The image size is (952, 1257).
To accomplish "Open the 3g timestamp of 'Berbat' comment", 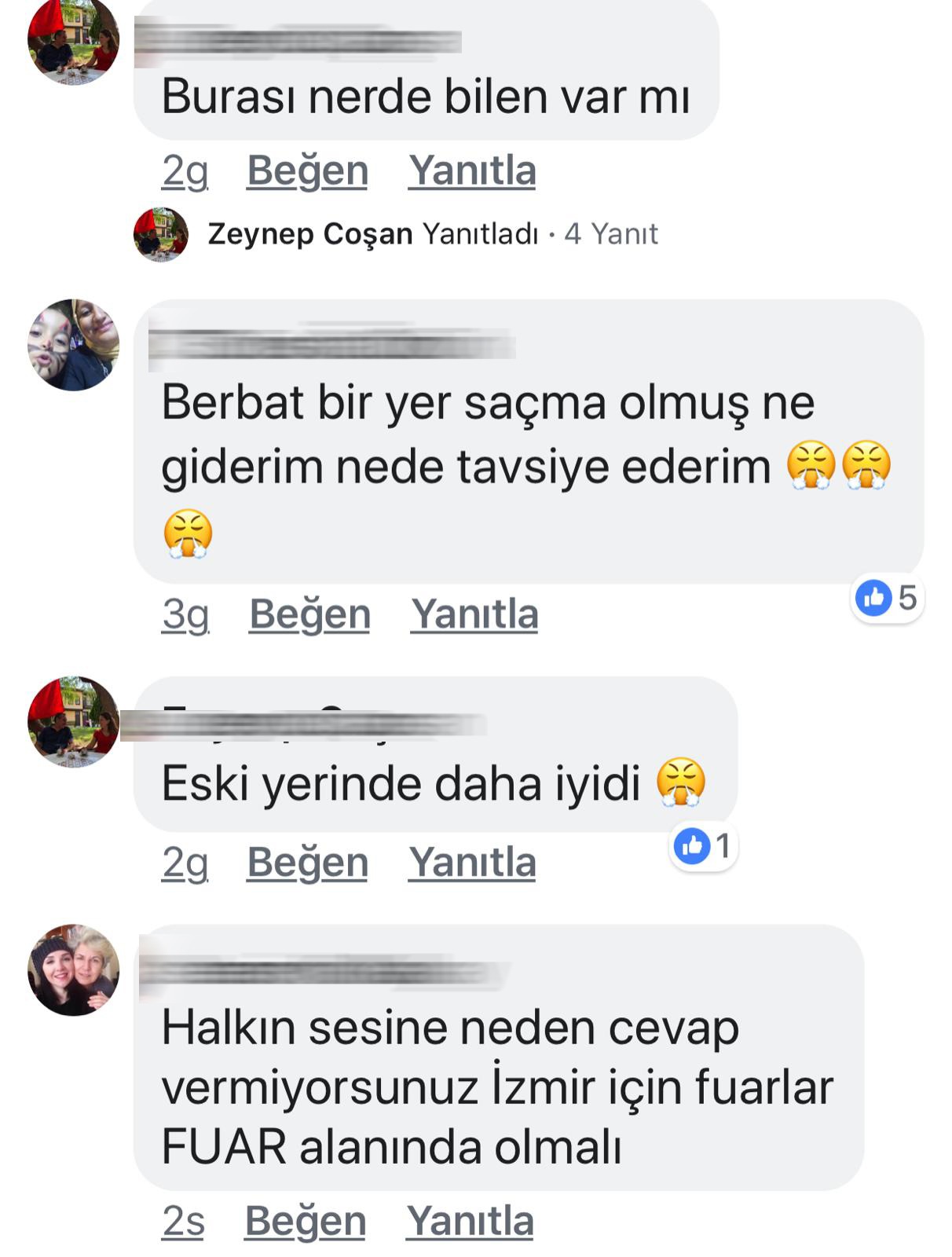I will (x=185, y=614).
